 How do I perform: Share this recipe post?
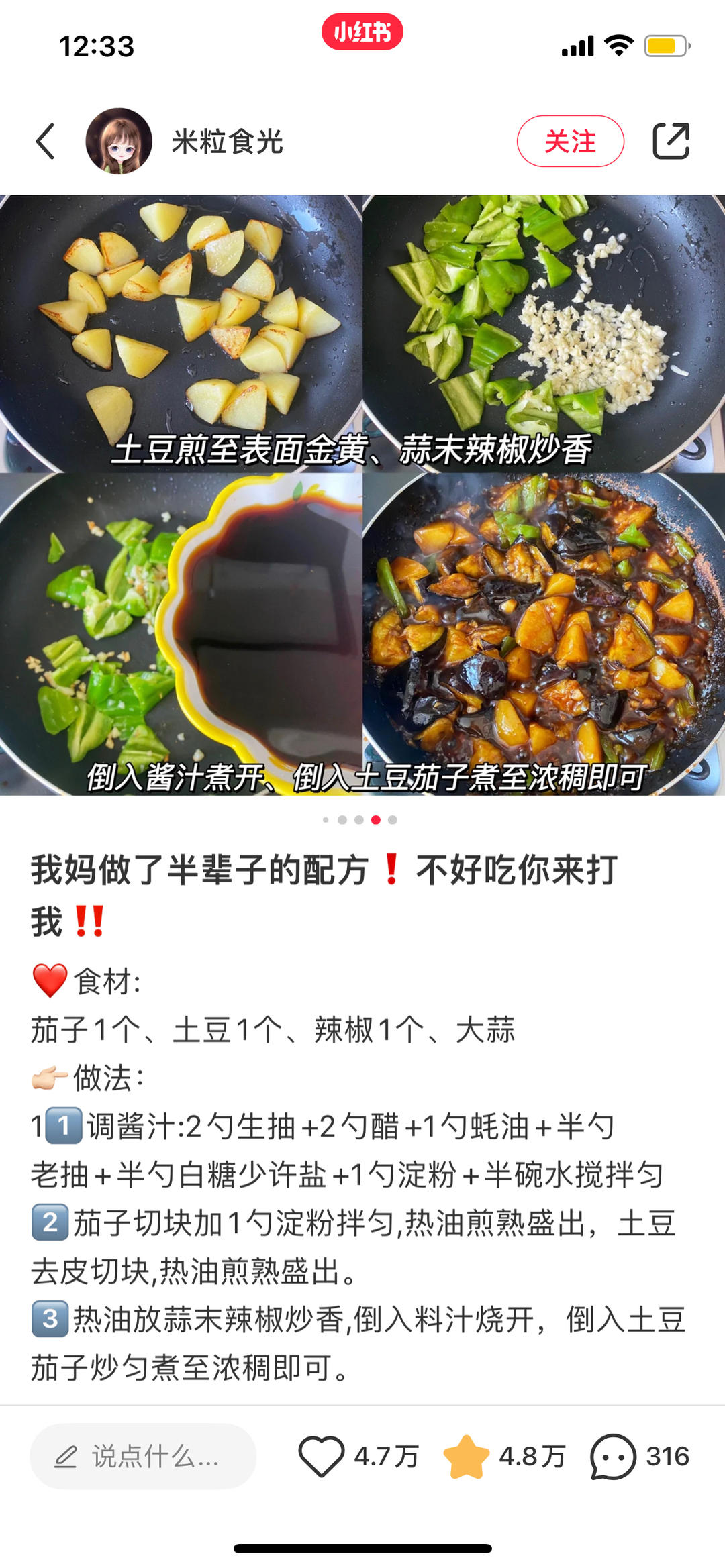(x=671, y=142)
